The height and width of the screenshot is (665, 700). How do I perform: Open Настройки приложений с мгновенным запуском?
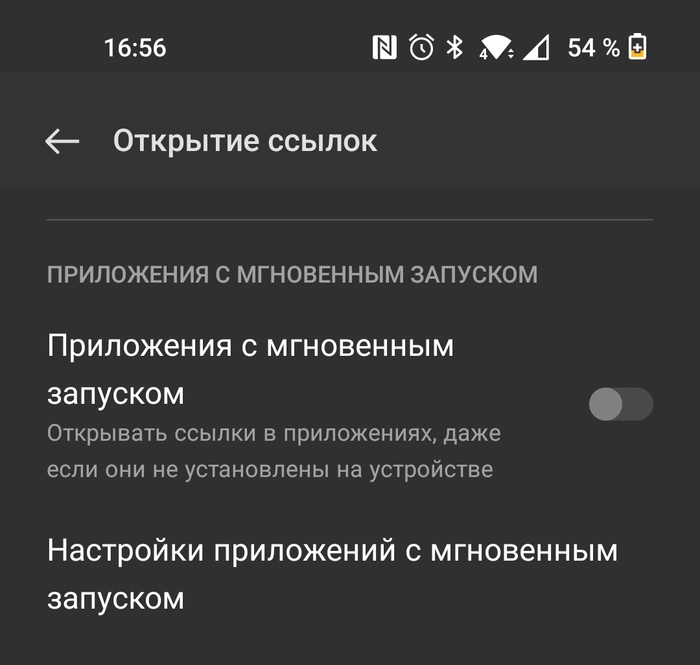tap(332, 574)
